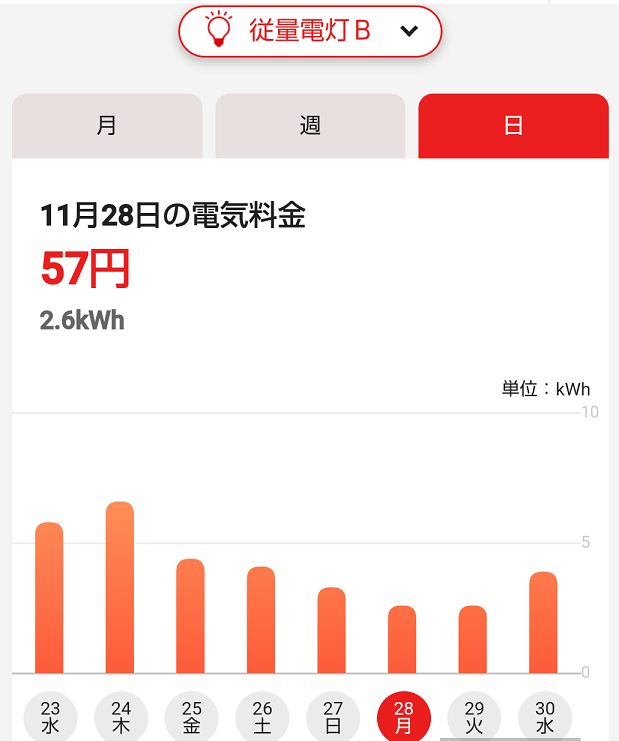Switch to the 月 (month) tab
This screenshot has width=619, height=741.
pyautogui.click(x=107, y=126)
